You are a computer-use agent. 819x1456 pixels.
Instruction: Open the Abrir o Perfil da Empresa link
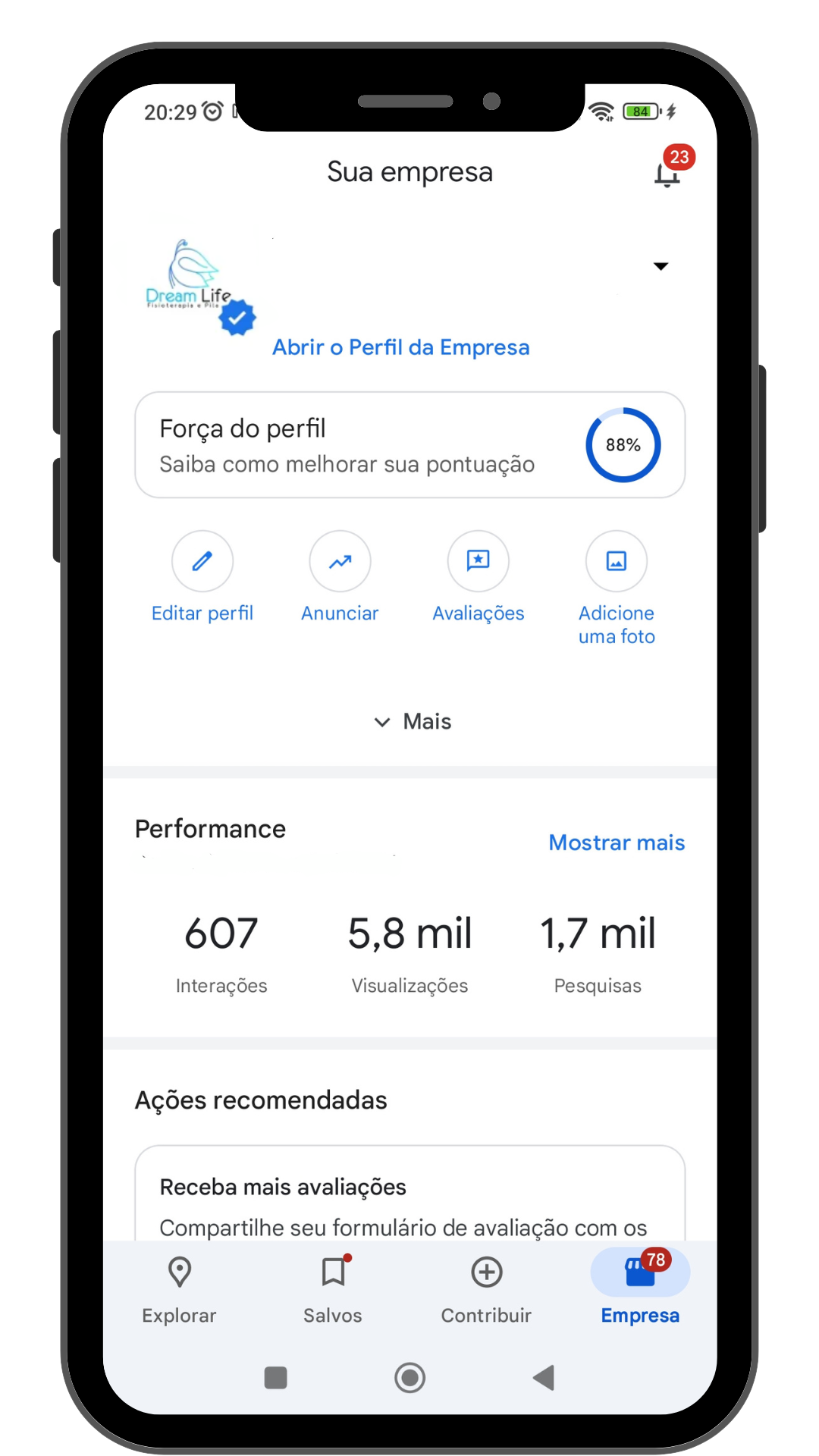(400, 347)
